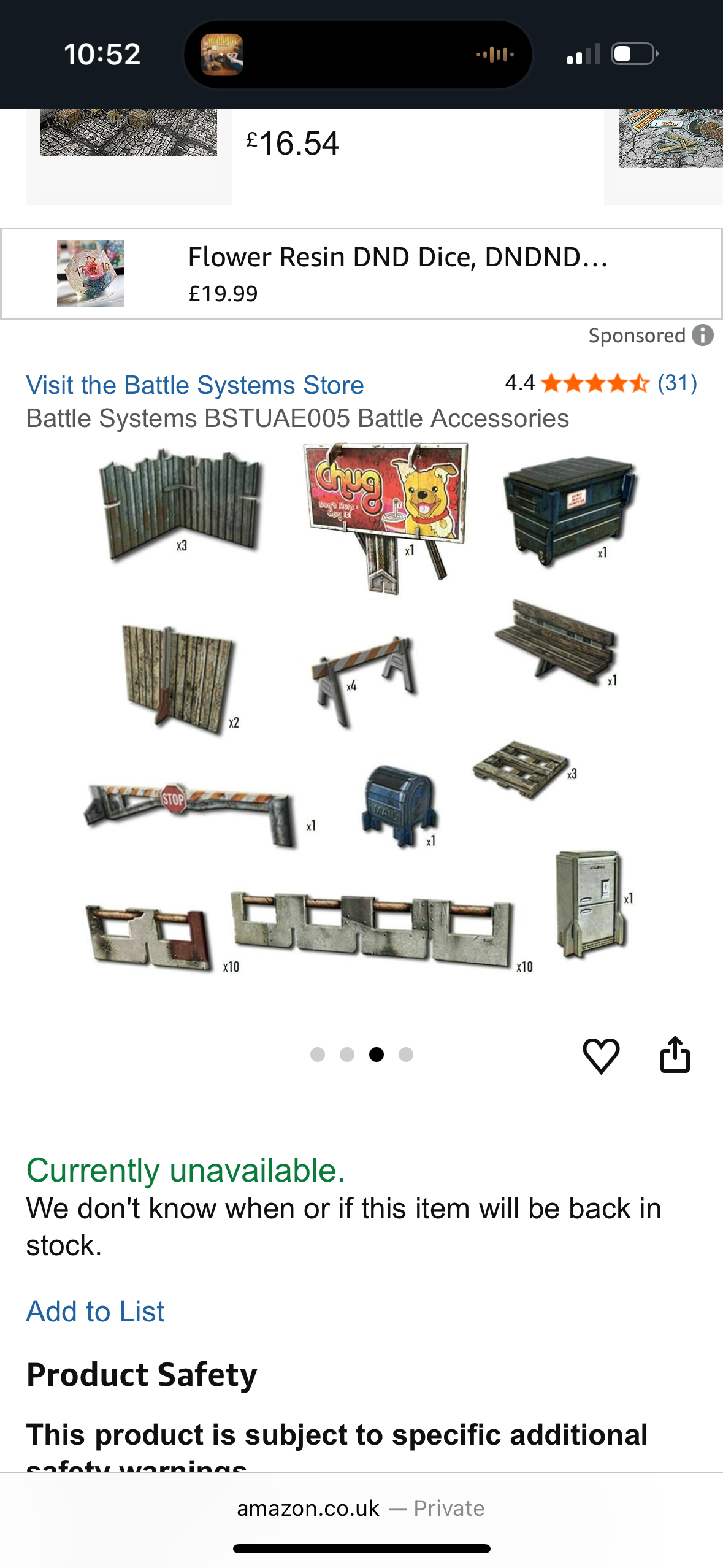Share this Battle Accessories product

(675, 1055)
